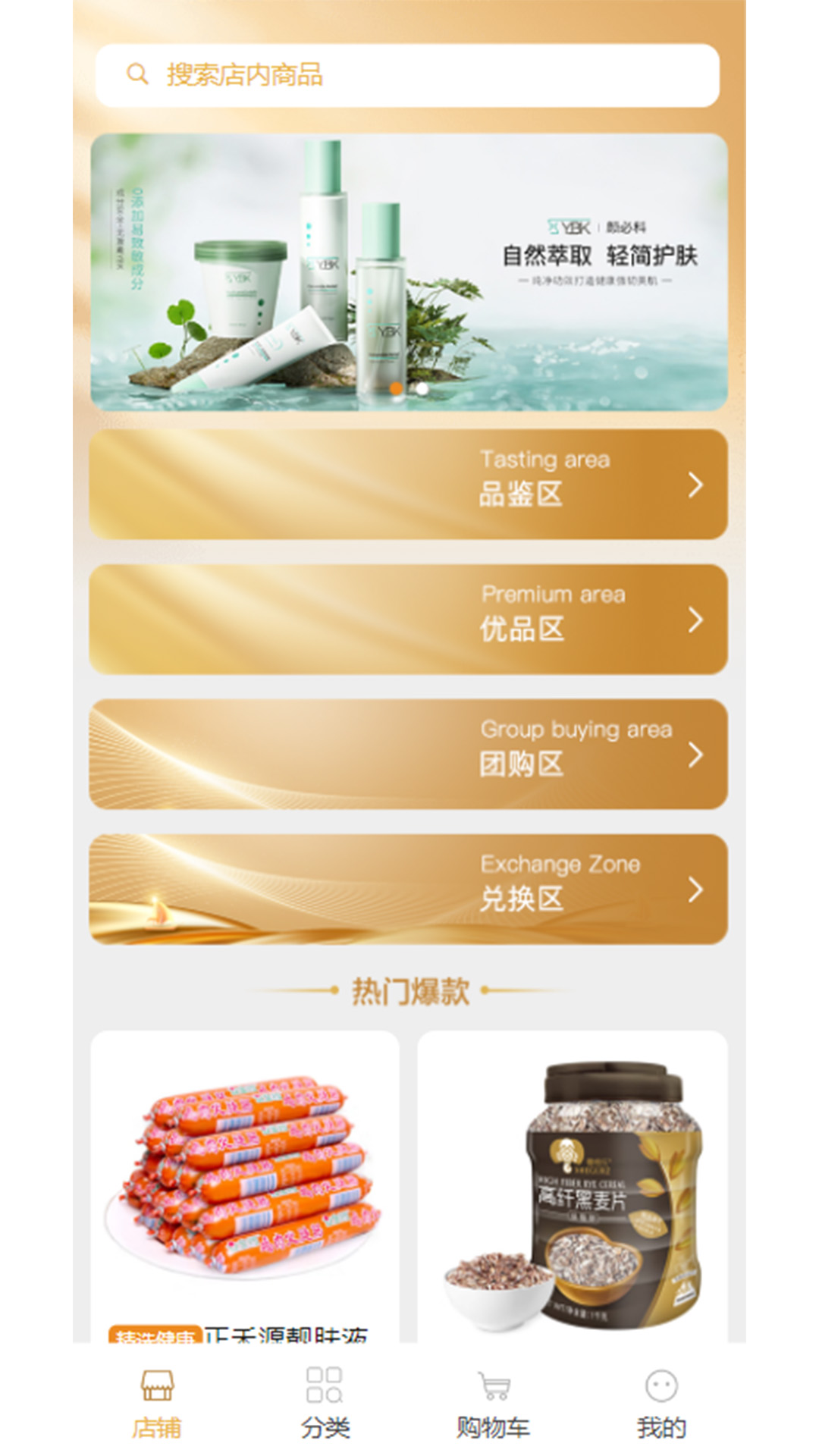View the sausage product card

point(244,1183)
